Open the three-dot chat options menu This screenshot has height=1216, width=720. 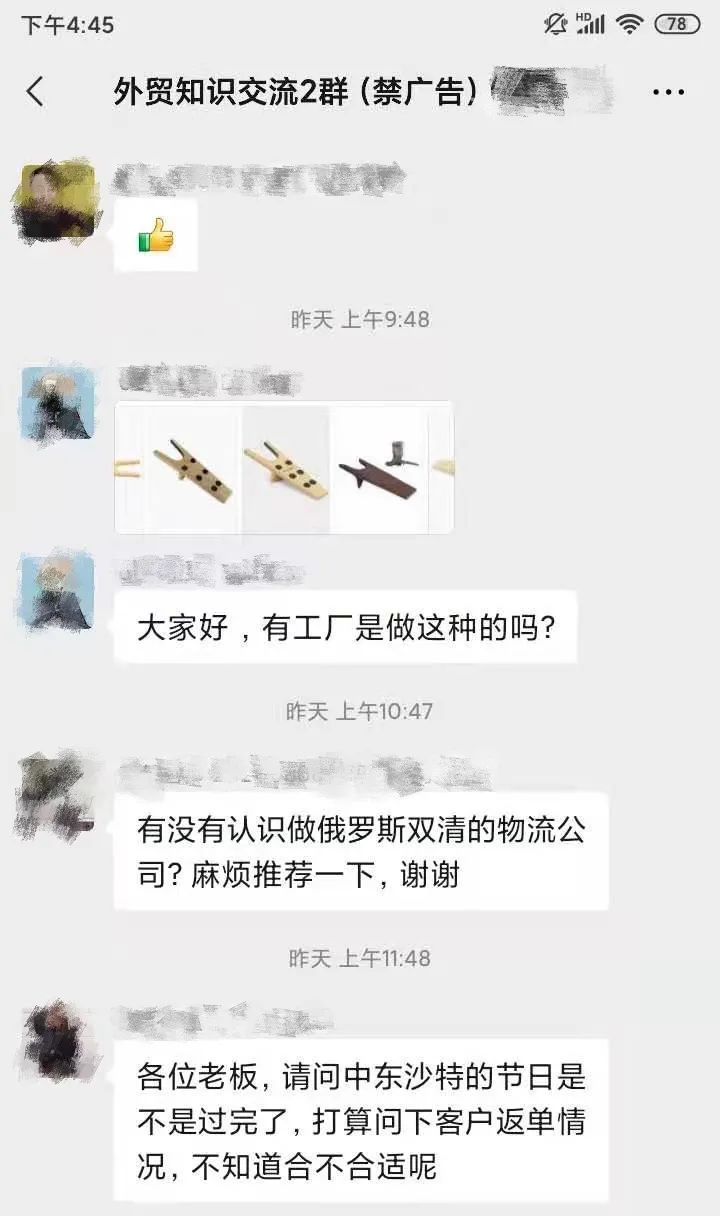pos(668,93)
